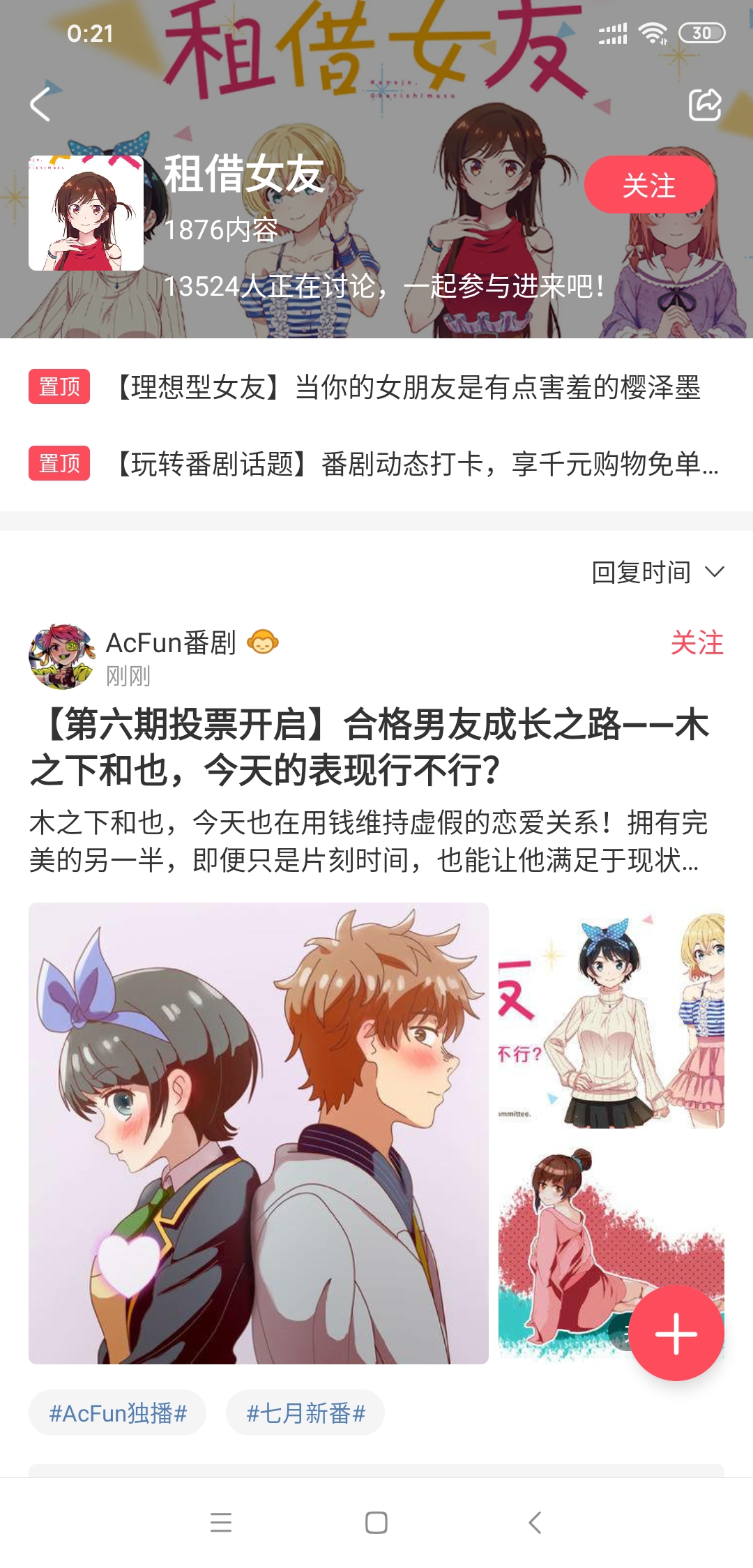Share the 租借女友 topic page

point(704,105)
